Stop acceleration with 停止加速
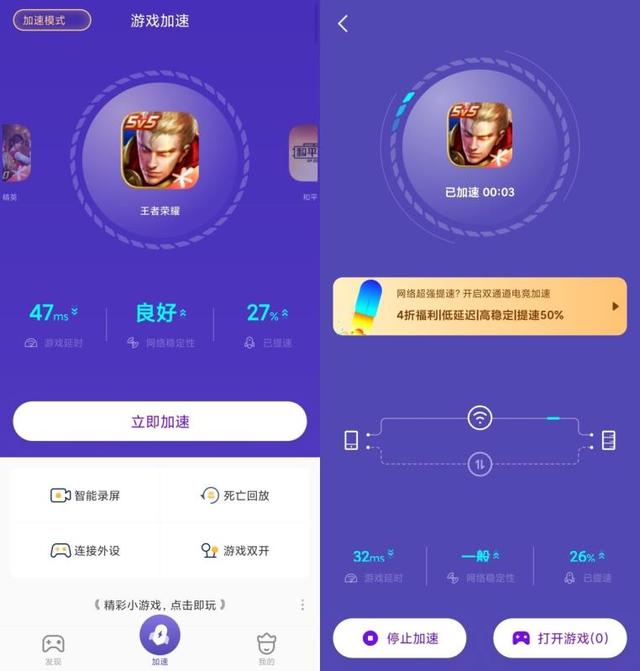The width and height of the screenshot is (640, 671). click(x=400, y=637)
